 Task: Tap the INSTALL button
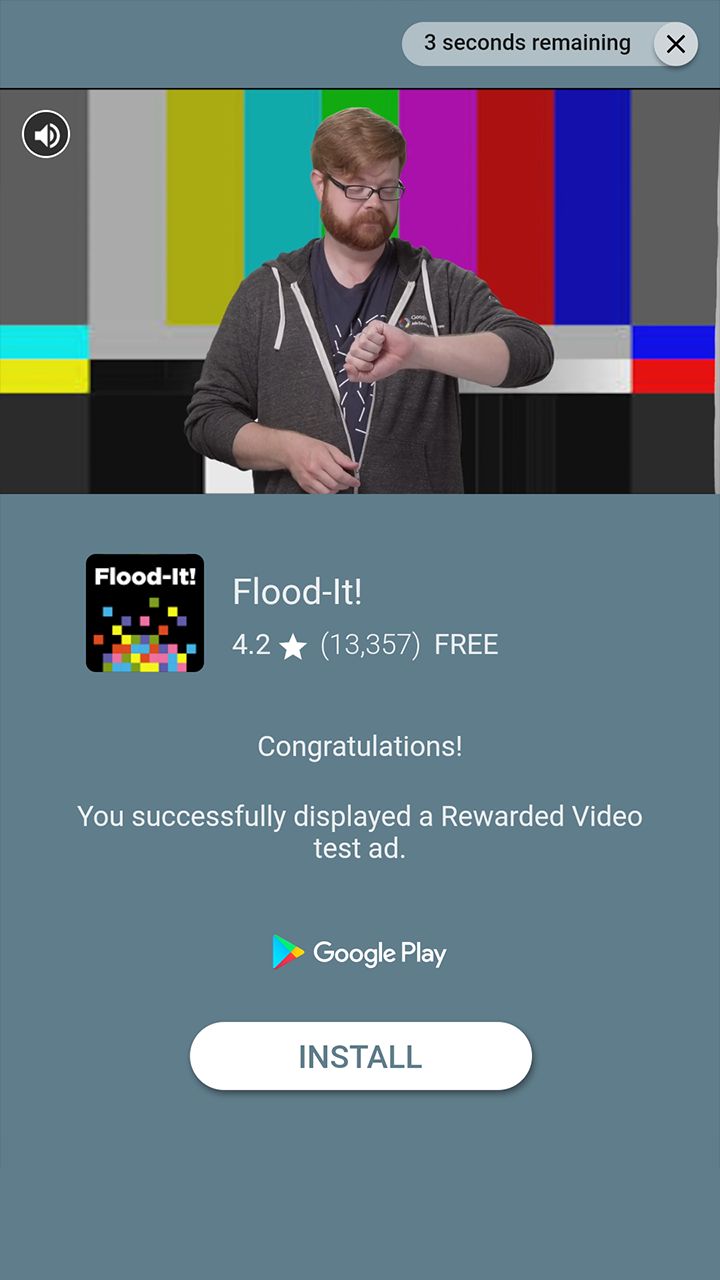(x=360, y=1056)
